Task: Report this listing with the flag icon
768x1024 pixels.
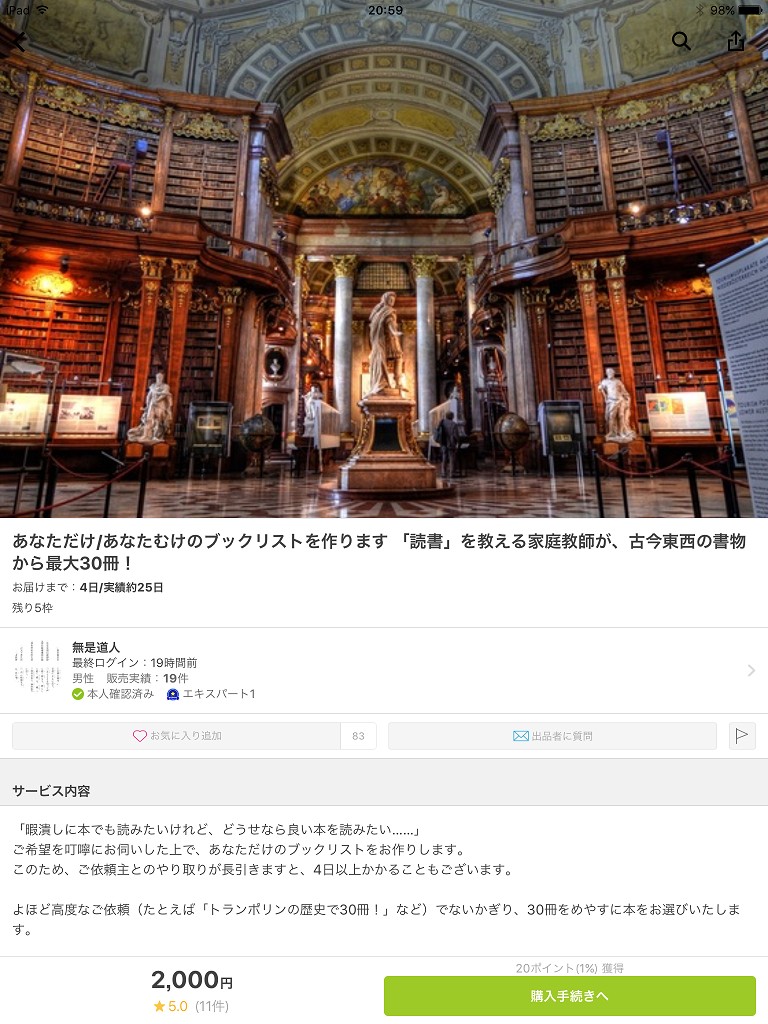Action: (742, 736)
